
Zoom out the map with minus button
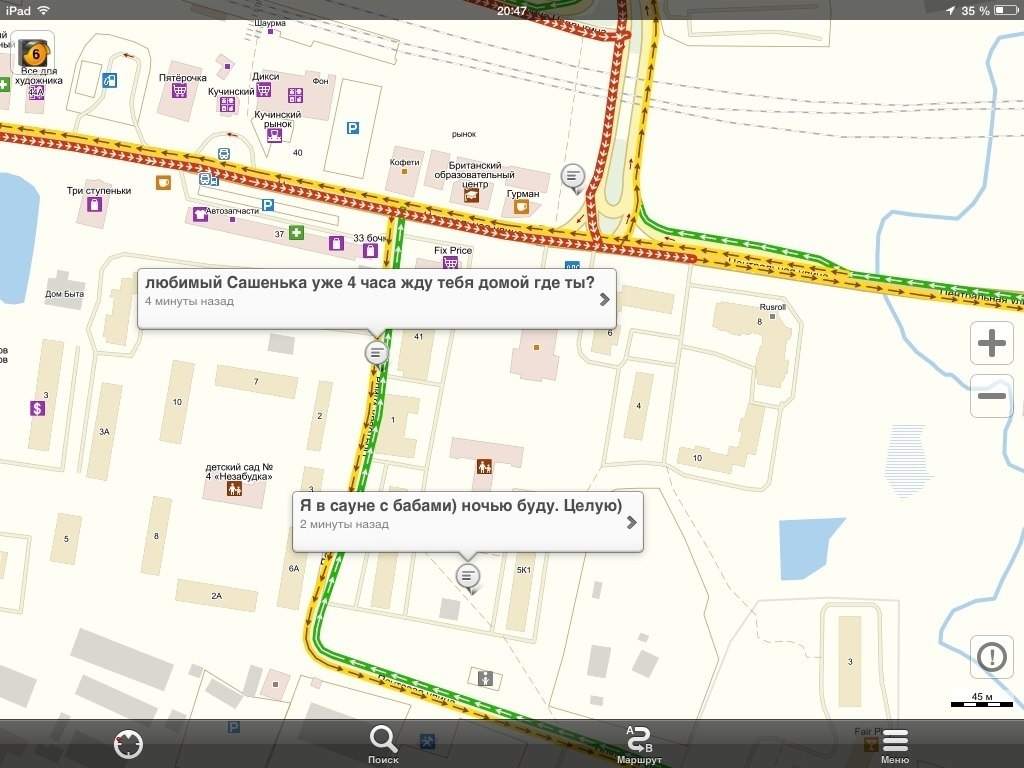(x=991, y=396)
